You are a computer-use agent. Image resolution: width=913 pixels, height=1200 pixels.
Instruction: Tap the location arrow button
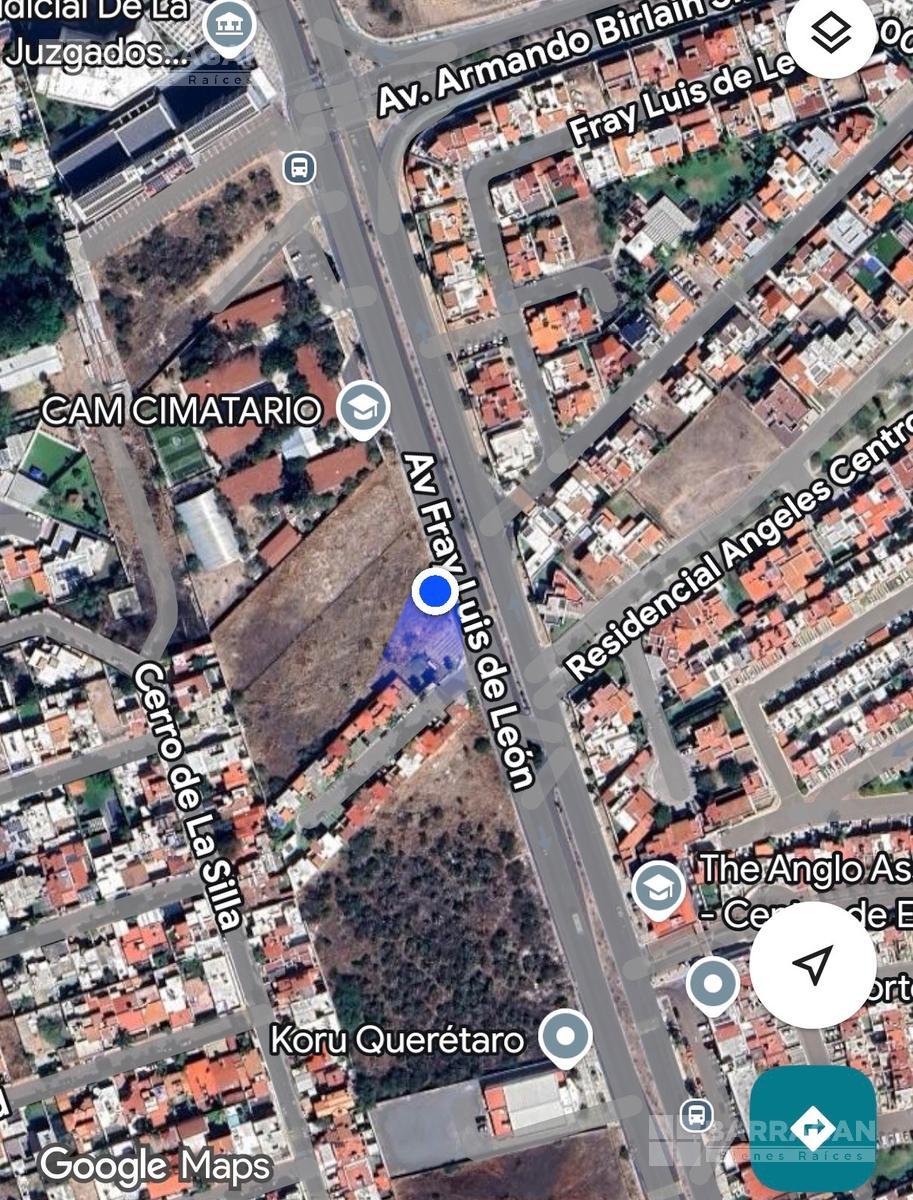pyautogui.click(x=812, y=965)
